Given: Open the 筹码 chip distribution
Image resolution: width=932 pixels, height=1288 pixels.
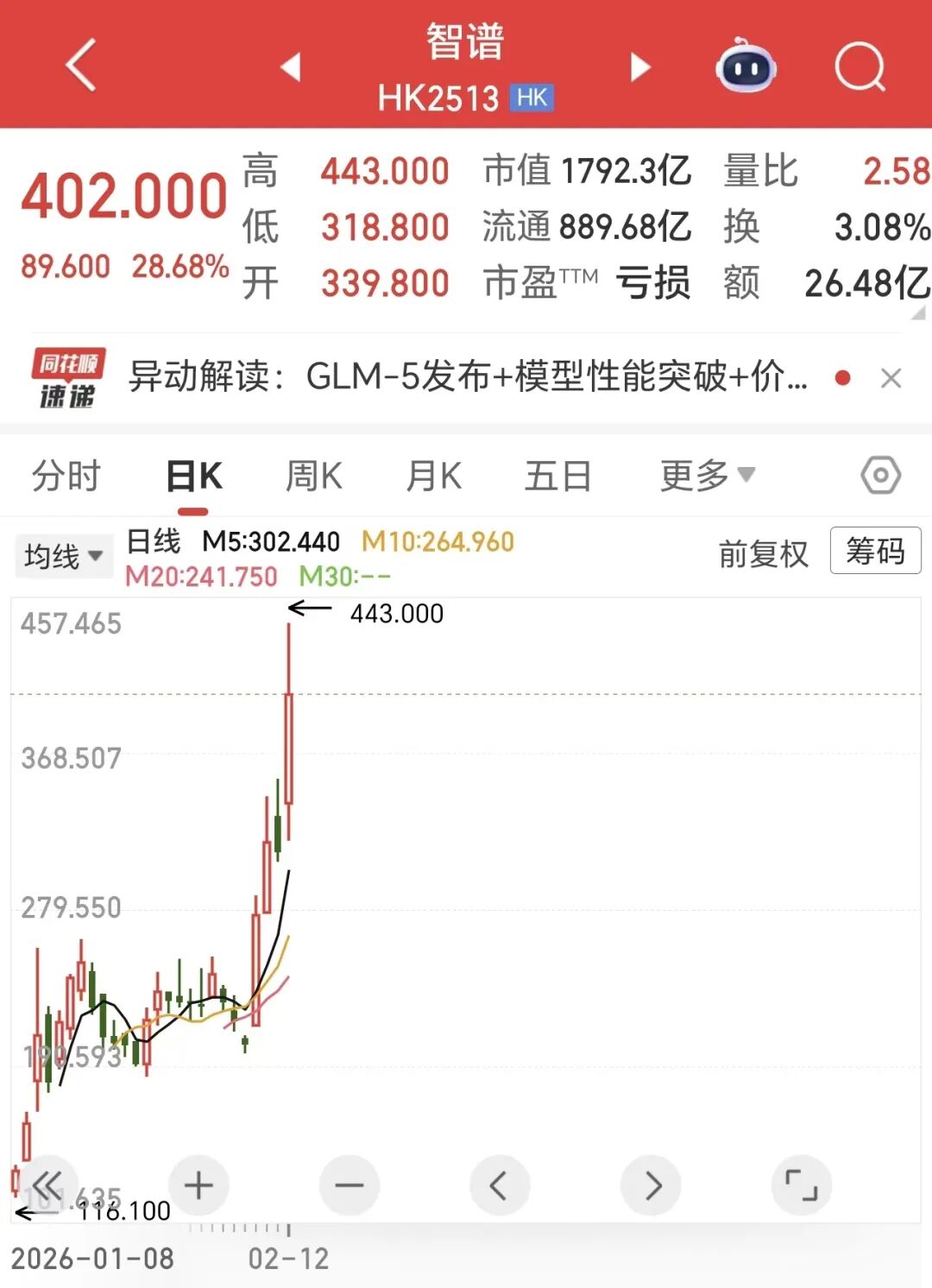Looking at the screenshot, I should (875, 551).
